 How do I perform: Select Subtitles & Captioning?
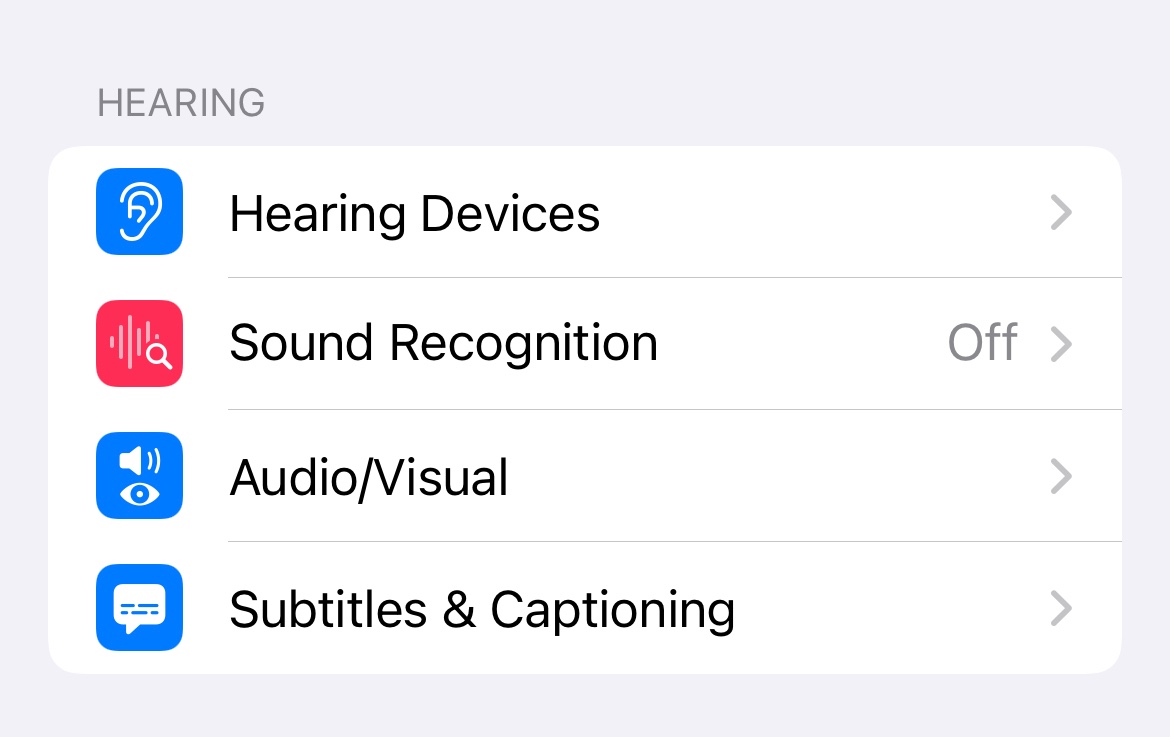point(585,608)
